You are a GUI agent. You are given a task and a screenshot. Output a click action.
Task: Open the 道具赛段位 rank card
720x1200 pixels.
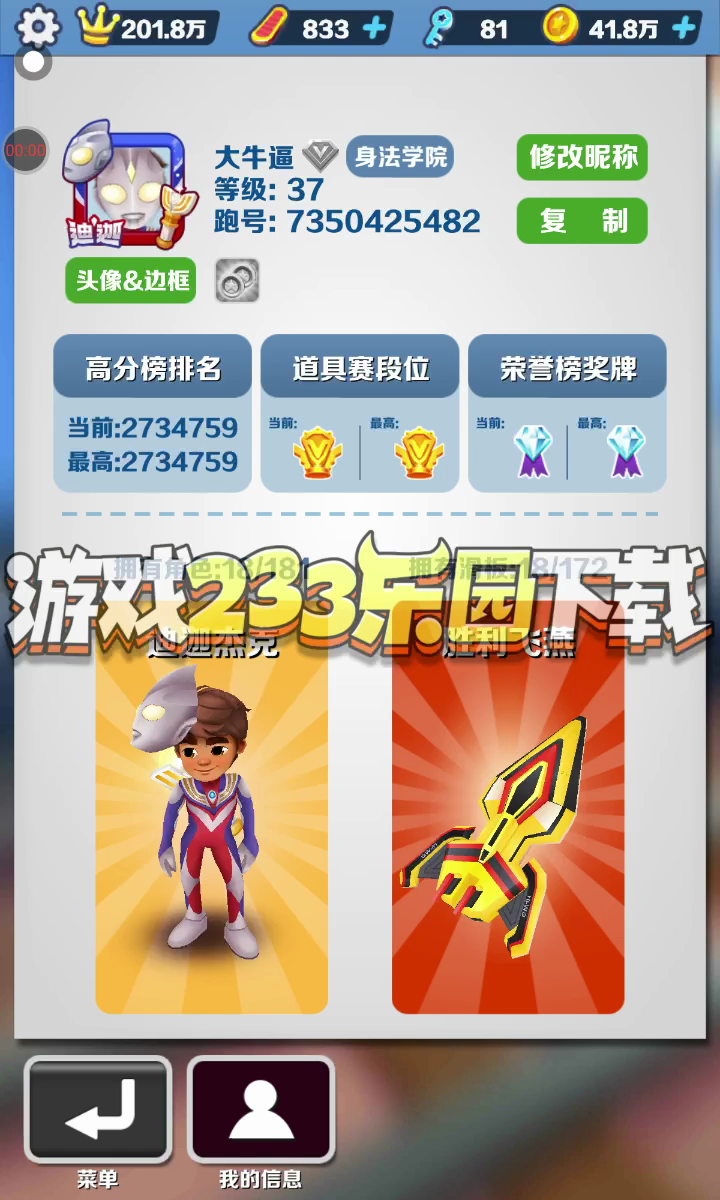coord(360,413)
